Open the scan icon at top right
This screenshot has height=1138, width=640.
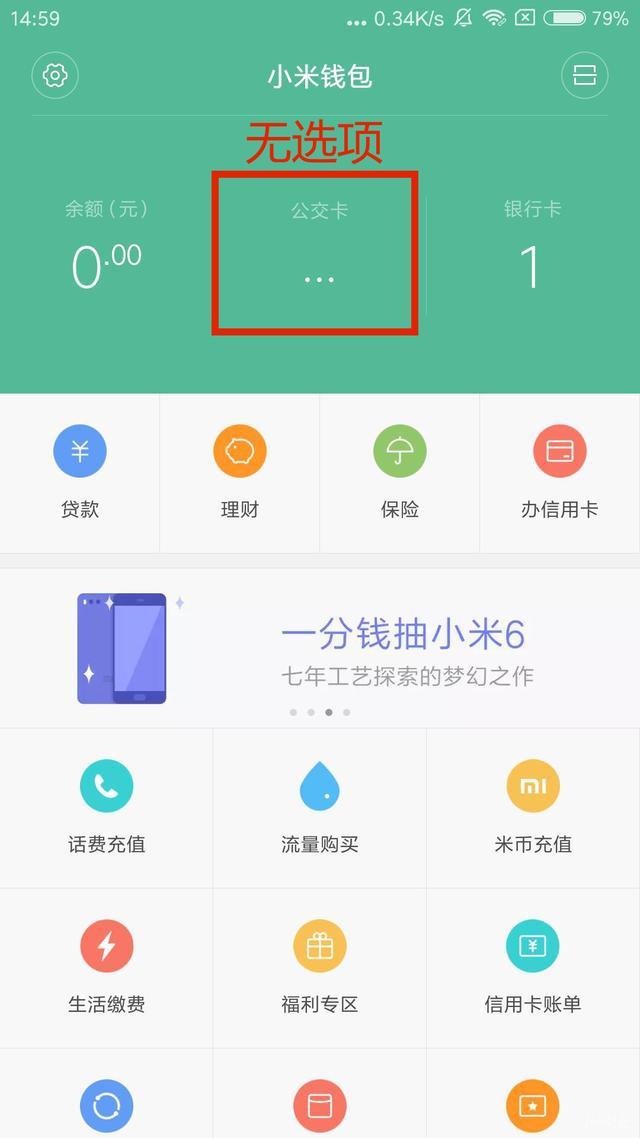[x=584, y=75]
